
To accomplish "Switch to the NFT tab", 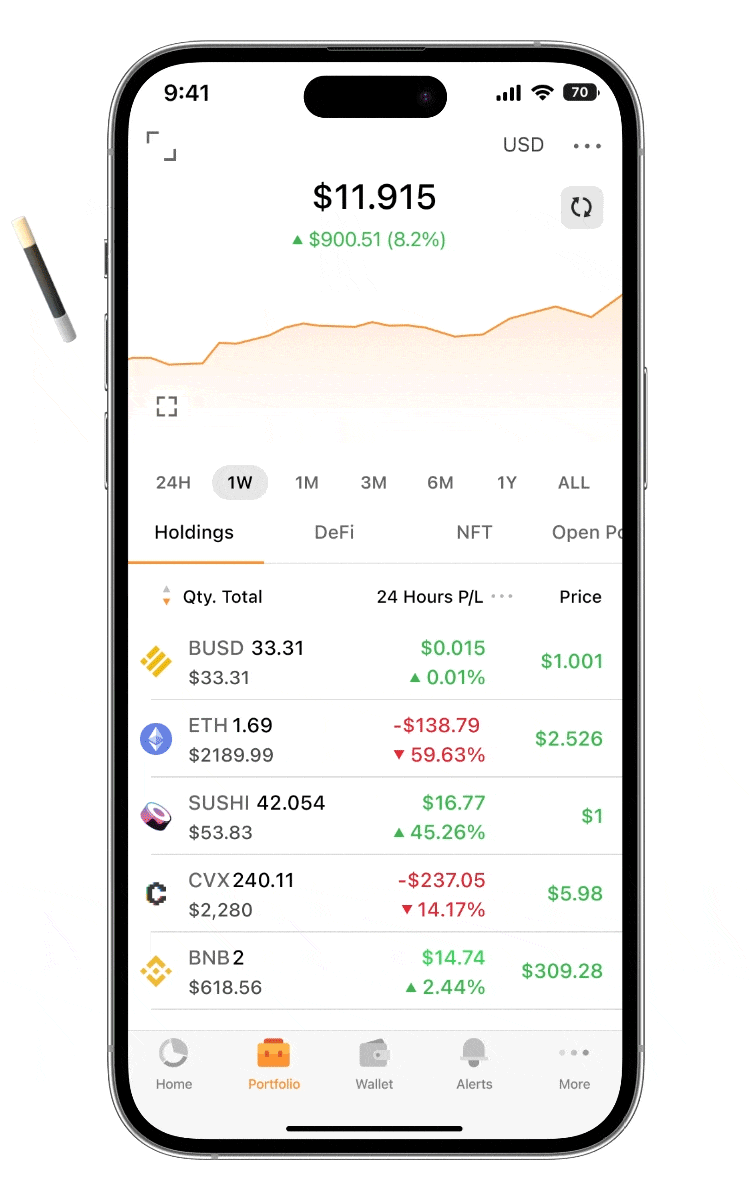I will 474,533.
